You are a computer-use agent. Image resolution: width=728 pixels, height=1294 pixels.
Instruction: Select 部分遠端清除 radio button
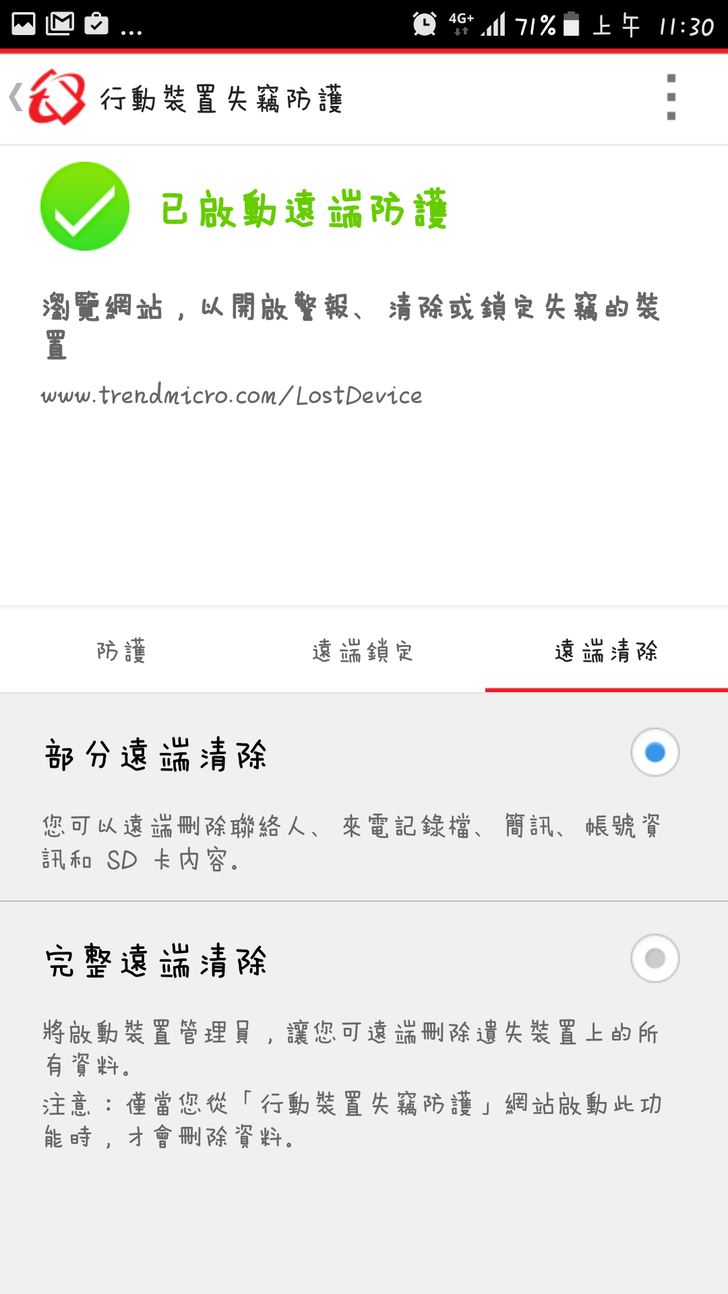point(655,753)
